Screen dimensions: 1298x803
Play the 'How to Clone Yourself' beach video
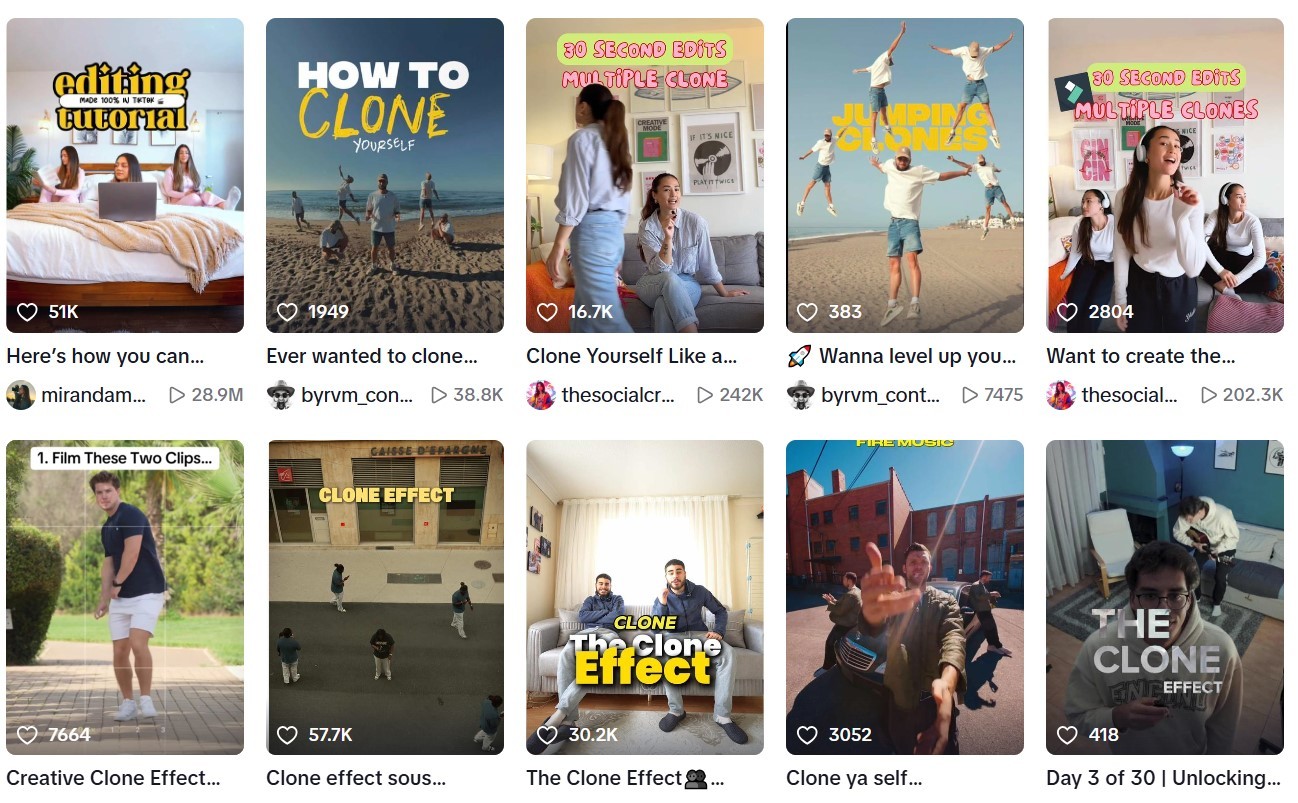pos(385,175)
